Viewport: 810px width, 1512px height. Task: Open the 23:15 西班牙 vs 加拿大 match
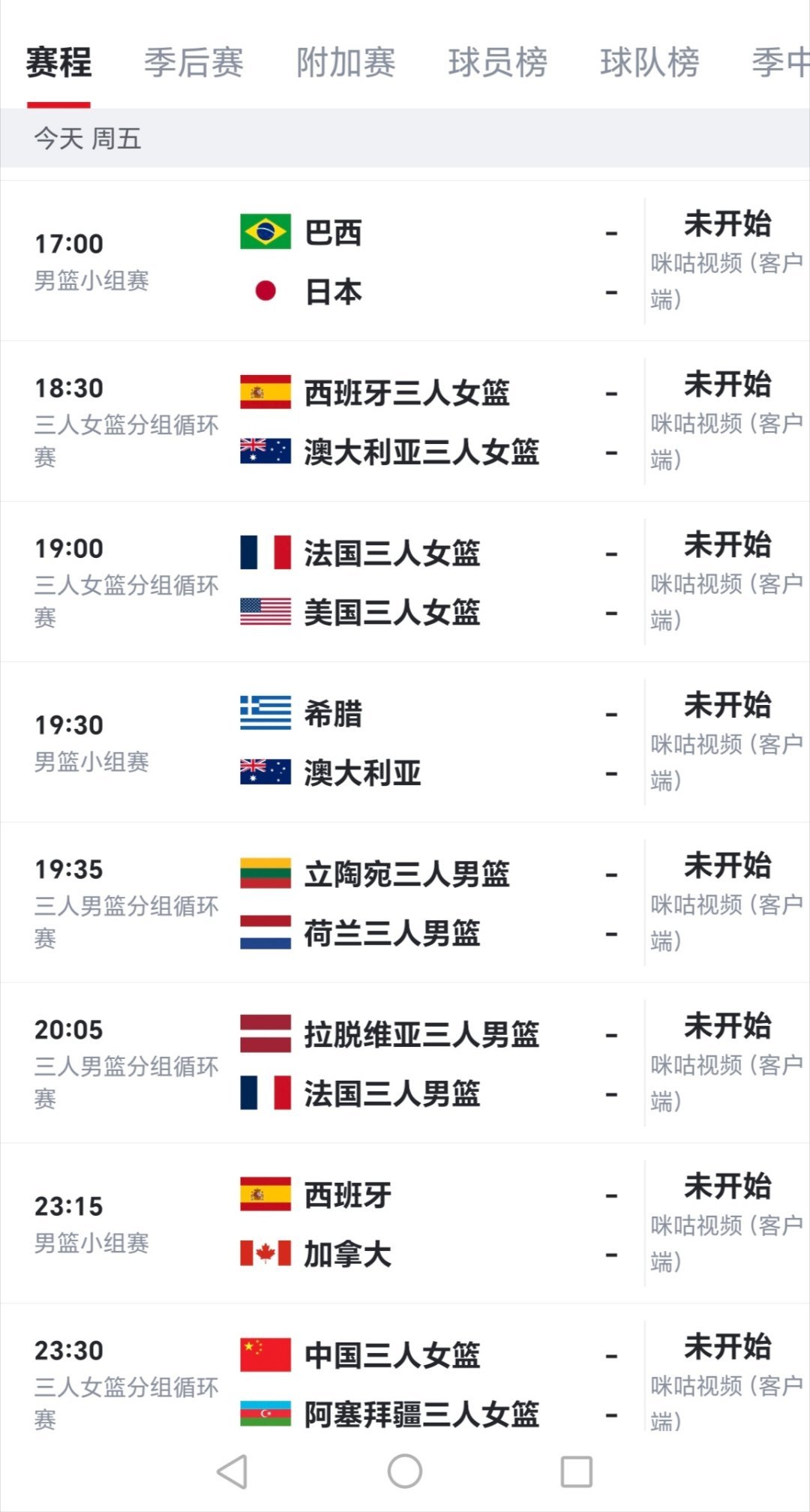[405, 1224]
